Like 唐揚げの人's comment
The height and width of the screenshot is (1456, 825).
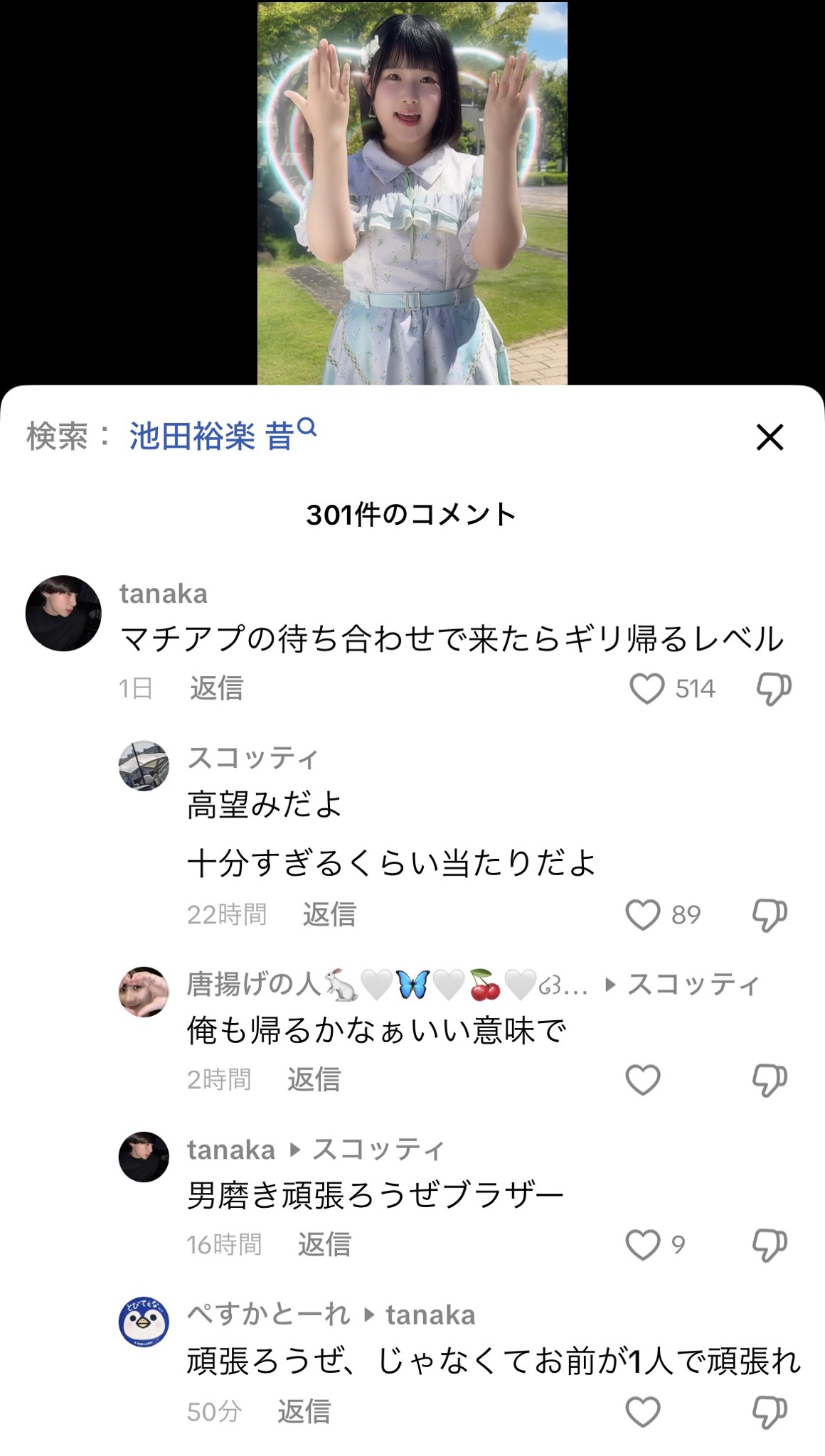tap(643, 1079)
